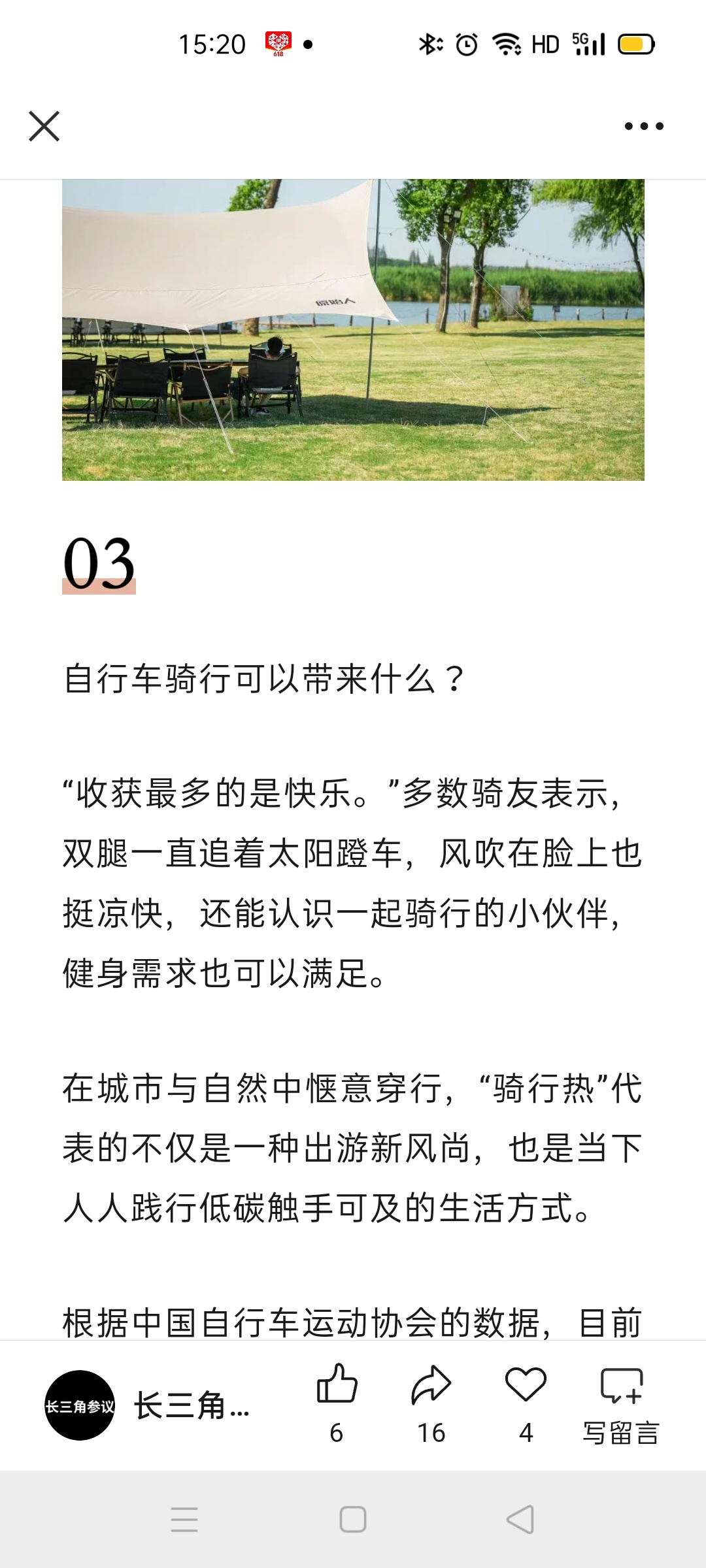
Task: Go back using system navigation
Action: (520, 1520)
